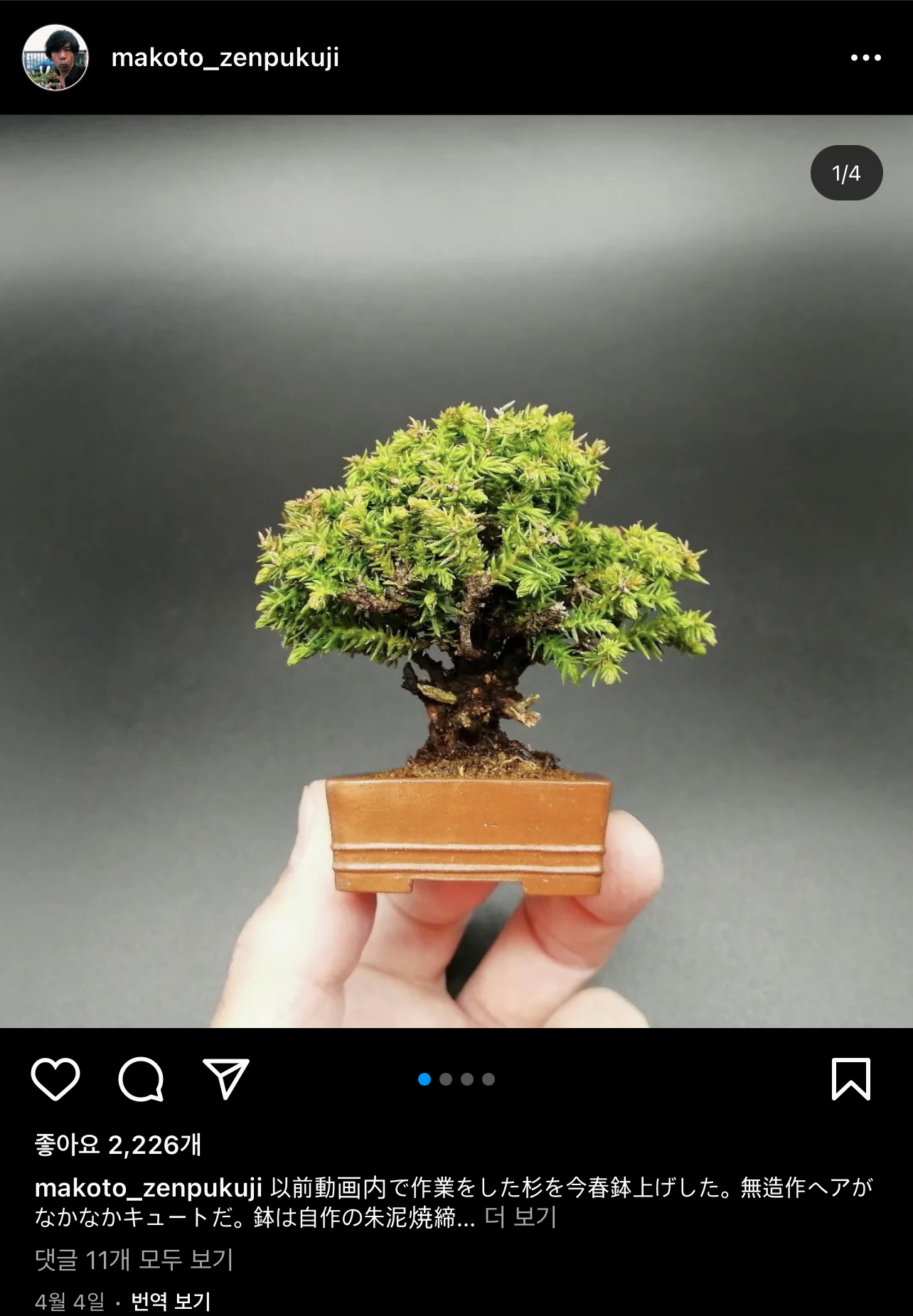Open makoto_zenpukuji's profile picture
The image size is (913, 1316).
tap(55, 58)
